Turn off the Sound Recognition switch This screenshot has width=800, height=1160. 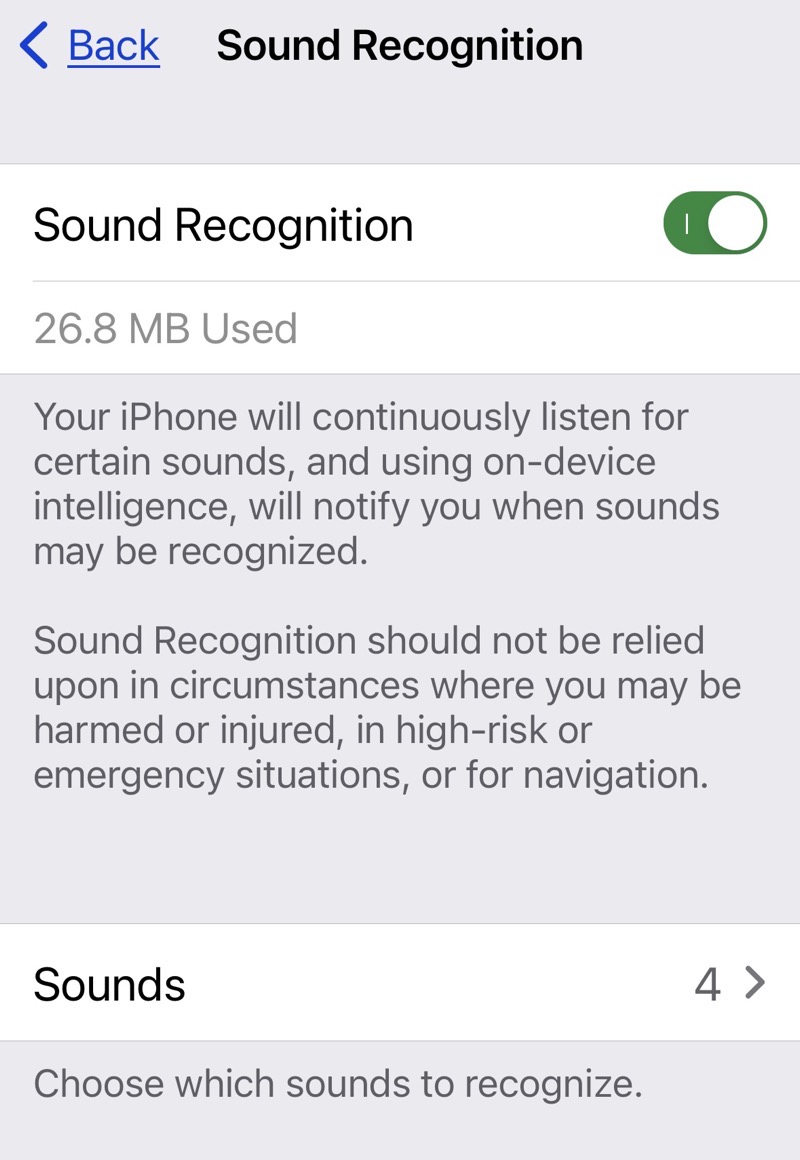point(714,224)
